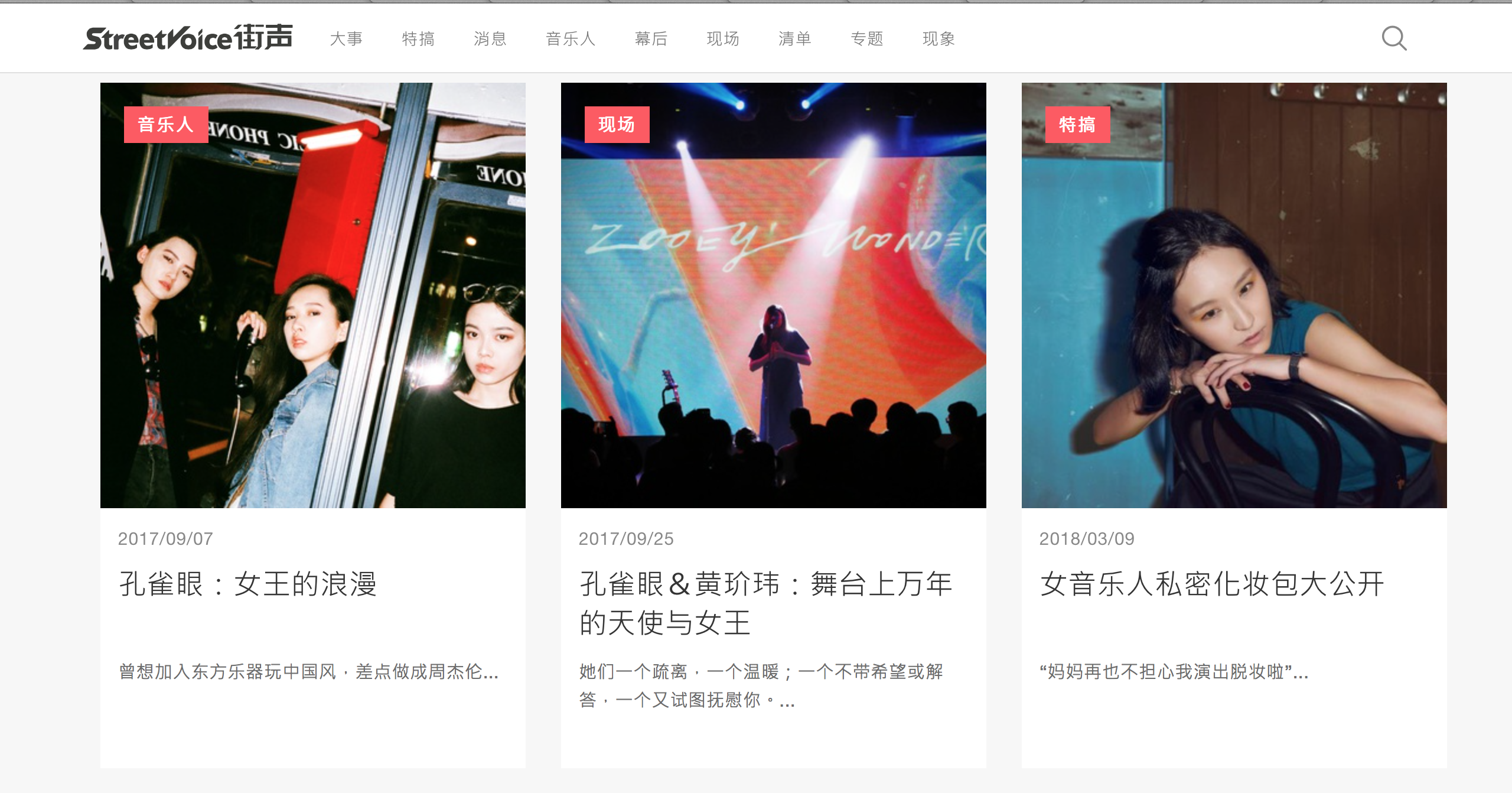Viewport: 1512px width, 793px height.
Task: Tap the 音乐人 tag on first card
Action: tap(166, 125)
